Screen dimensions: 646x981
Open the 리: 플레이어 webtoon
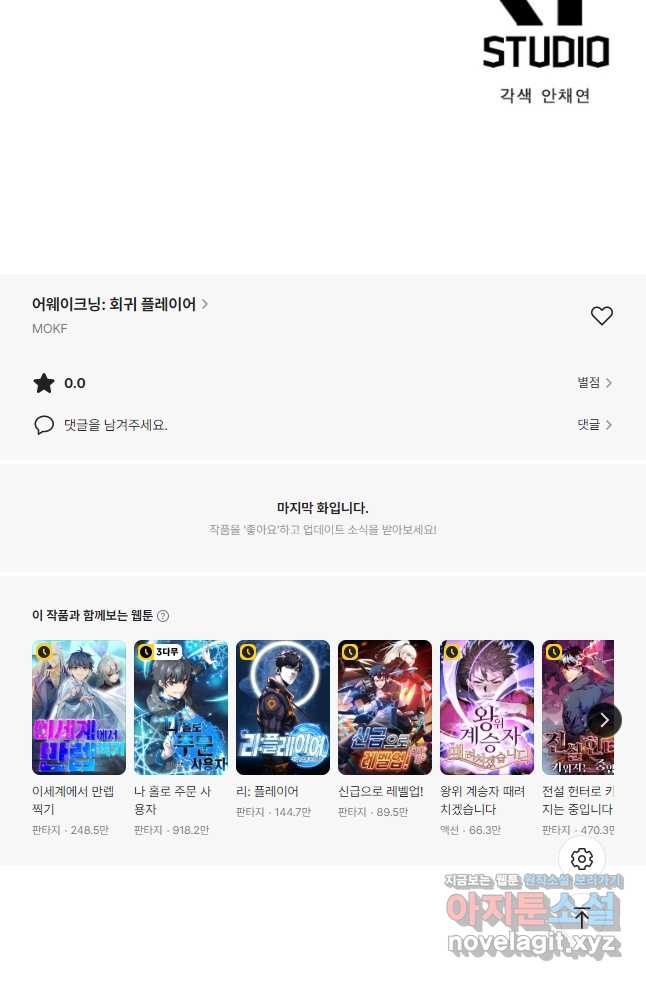[x=283, y=708]
